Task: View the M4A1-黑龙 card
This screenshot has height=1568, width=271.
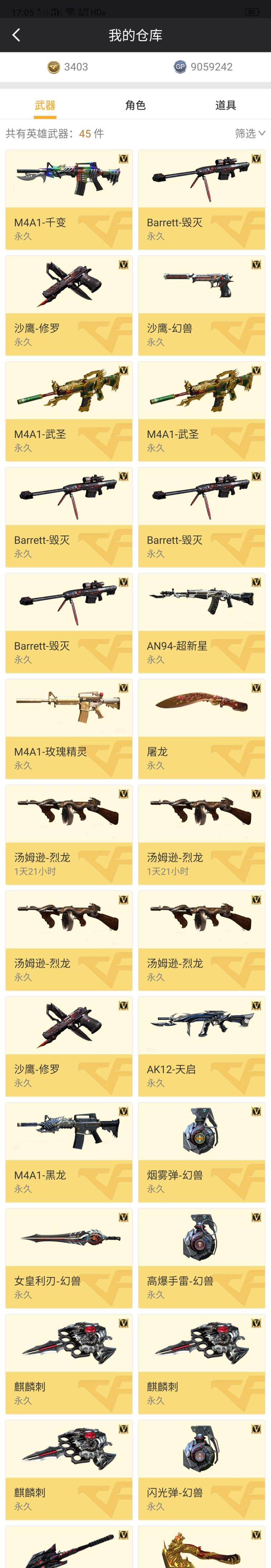Action: 69,1152
